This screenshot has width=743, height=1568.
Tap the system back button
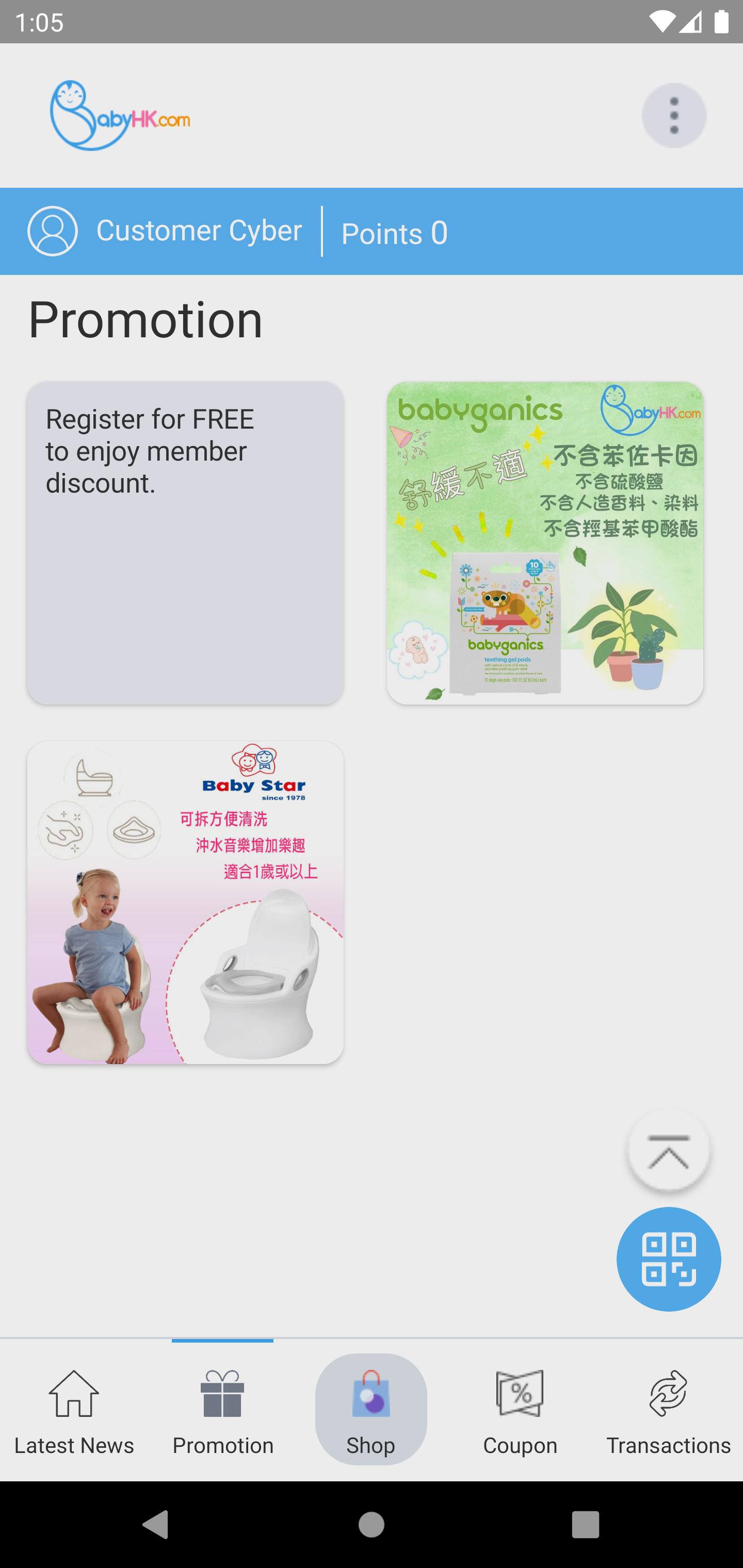point(155,1524)
